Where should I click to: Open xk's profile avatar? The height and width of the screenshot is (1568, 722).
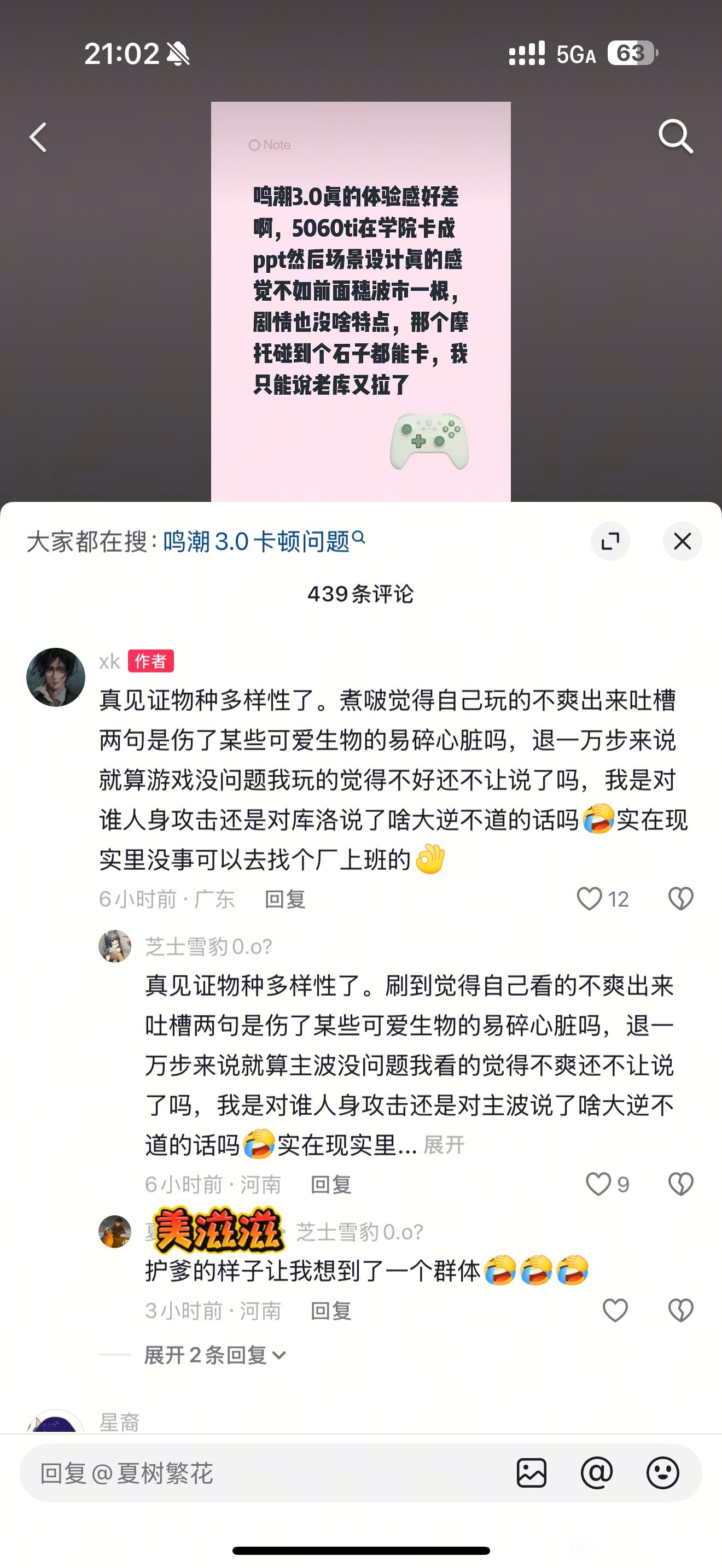click(x=55, y=677)
